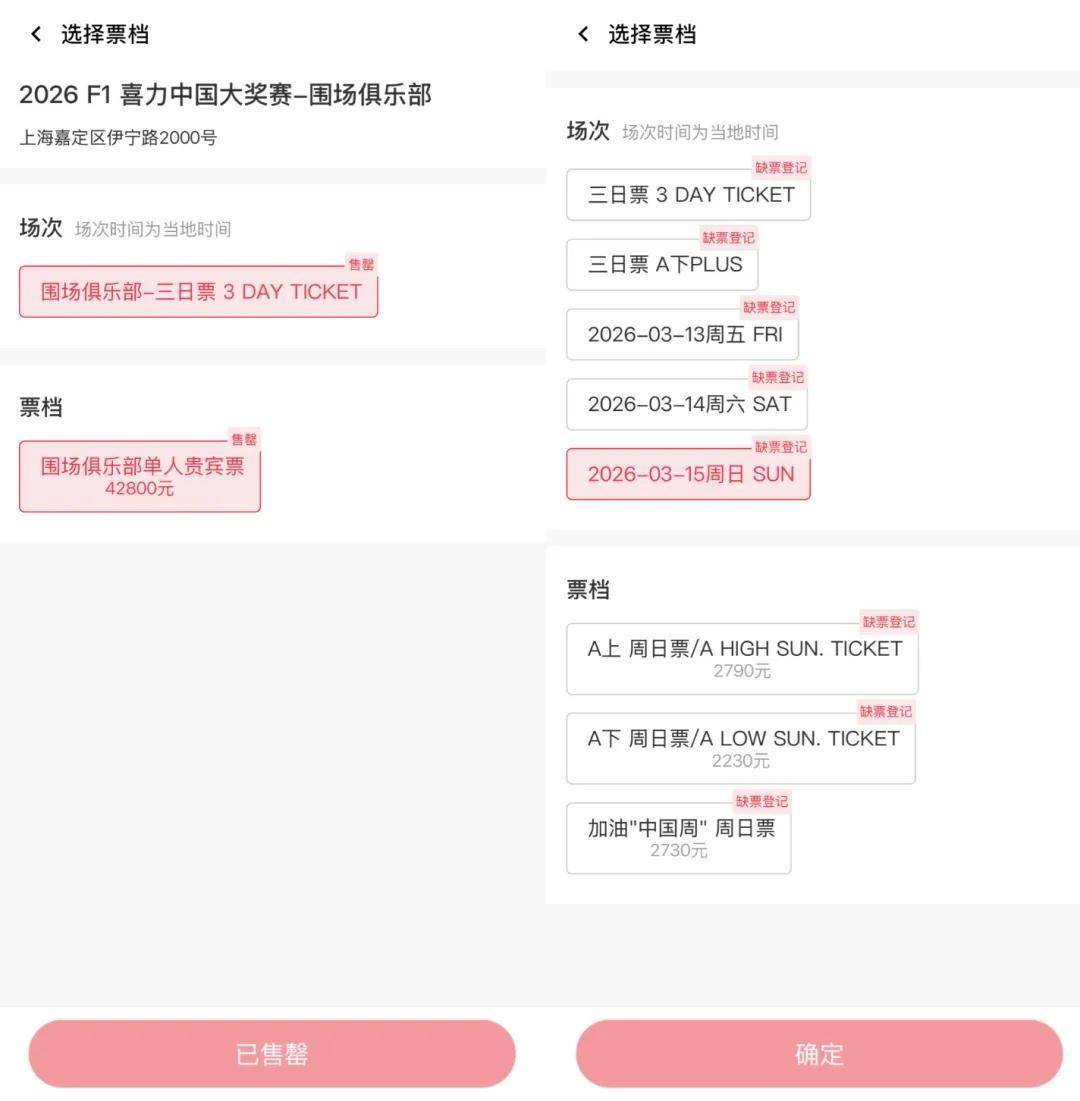Confirm selection with 确定
1080x1101 pixels.
point(819,1054)
